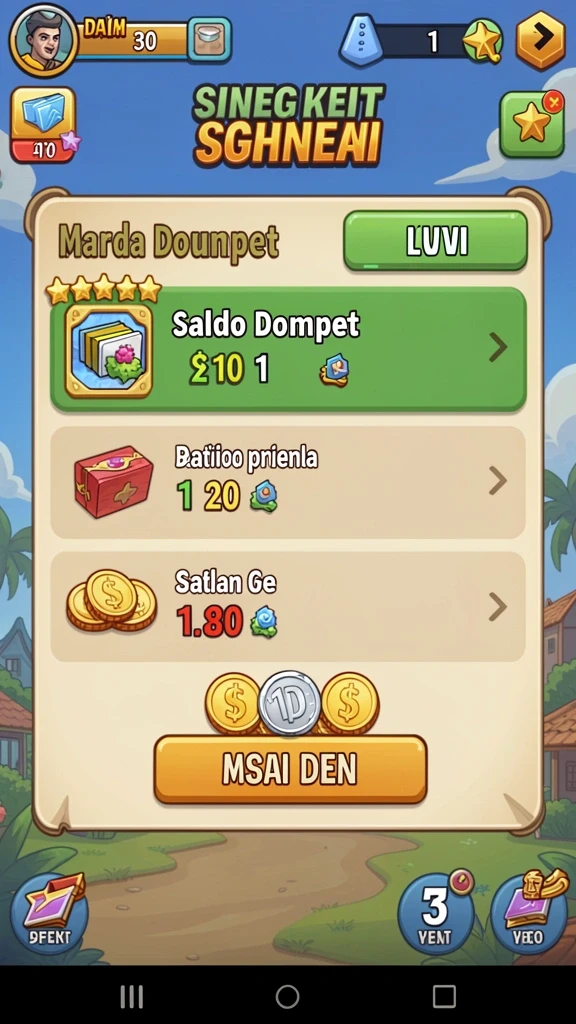576x1024 pixels.
Task: Open the VEO book button
Action: pyautogui.click(x=529, y=913)
